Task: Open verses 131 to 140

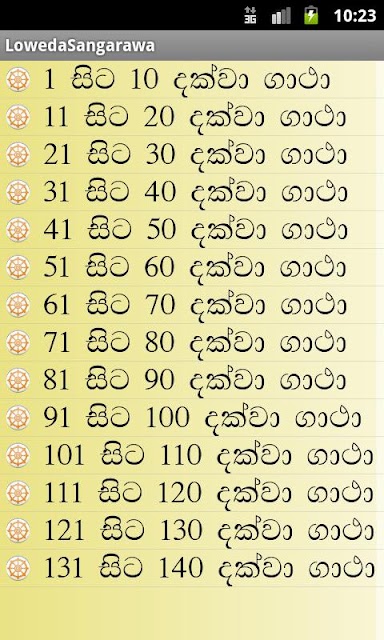Action: 192,567
